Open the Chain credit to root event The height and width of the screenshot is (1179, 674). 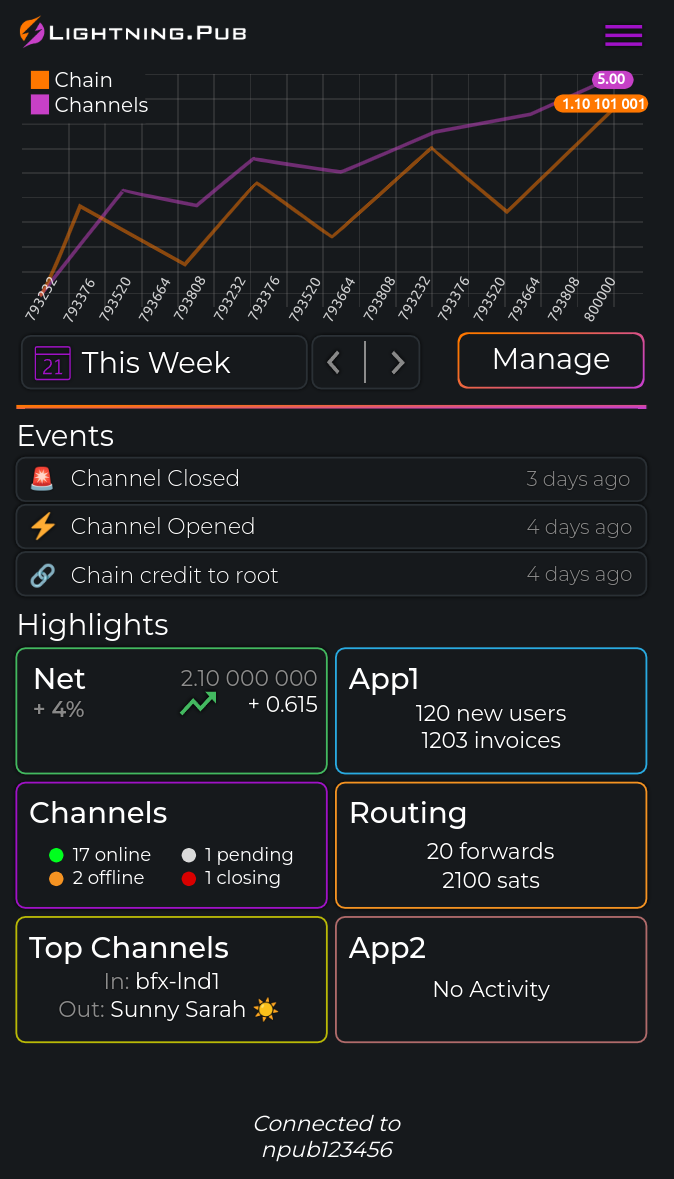[x=331, y=574]
